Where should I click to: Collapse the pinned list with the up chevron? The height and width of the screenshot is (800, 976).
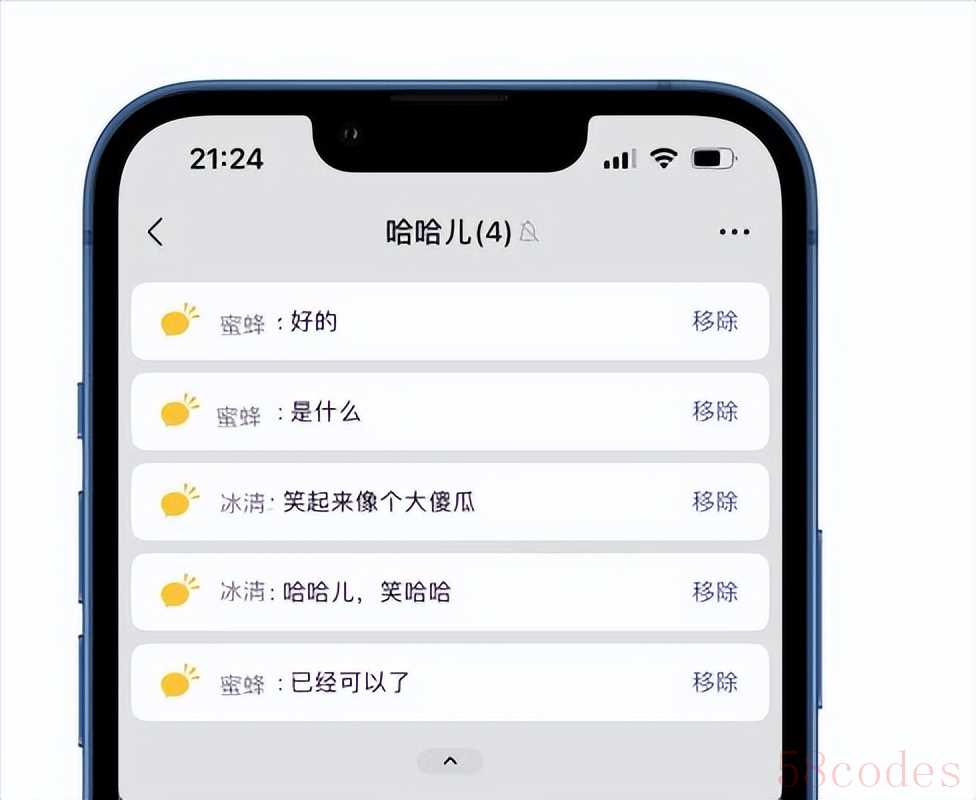pyautogui.click(x=450, y=761)
